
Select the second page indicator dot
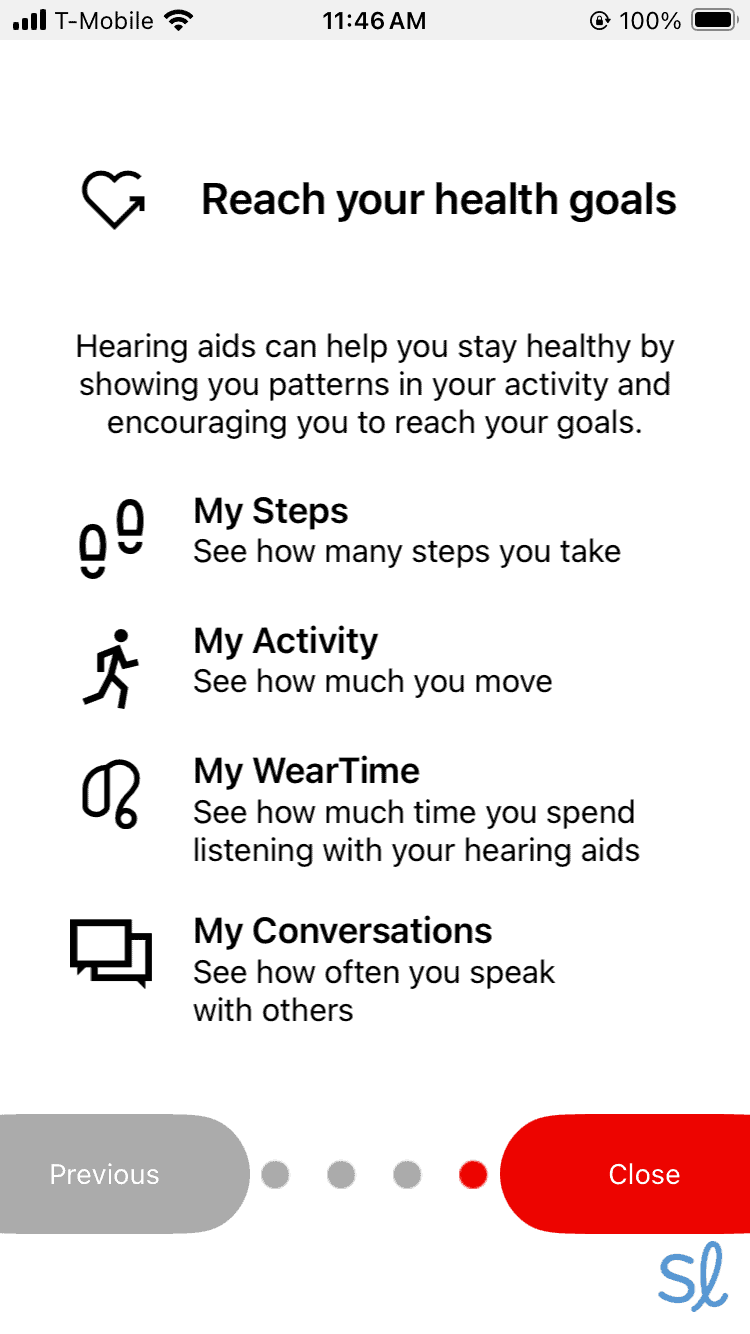[341, 1174]
